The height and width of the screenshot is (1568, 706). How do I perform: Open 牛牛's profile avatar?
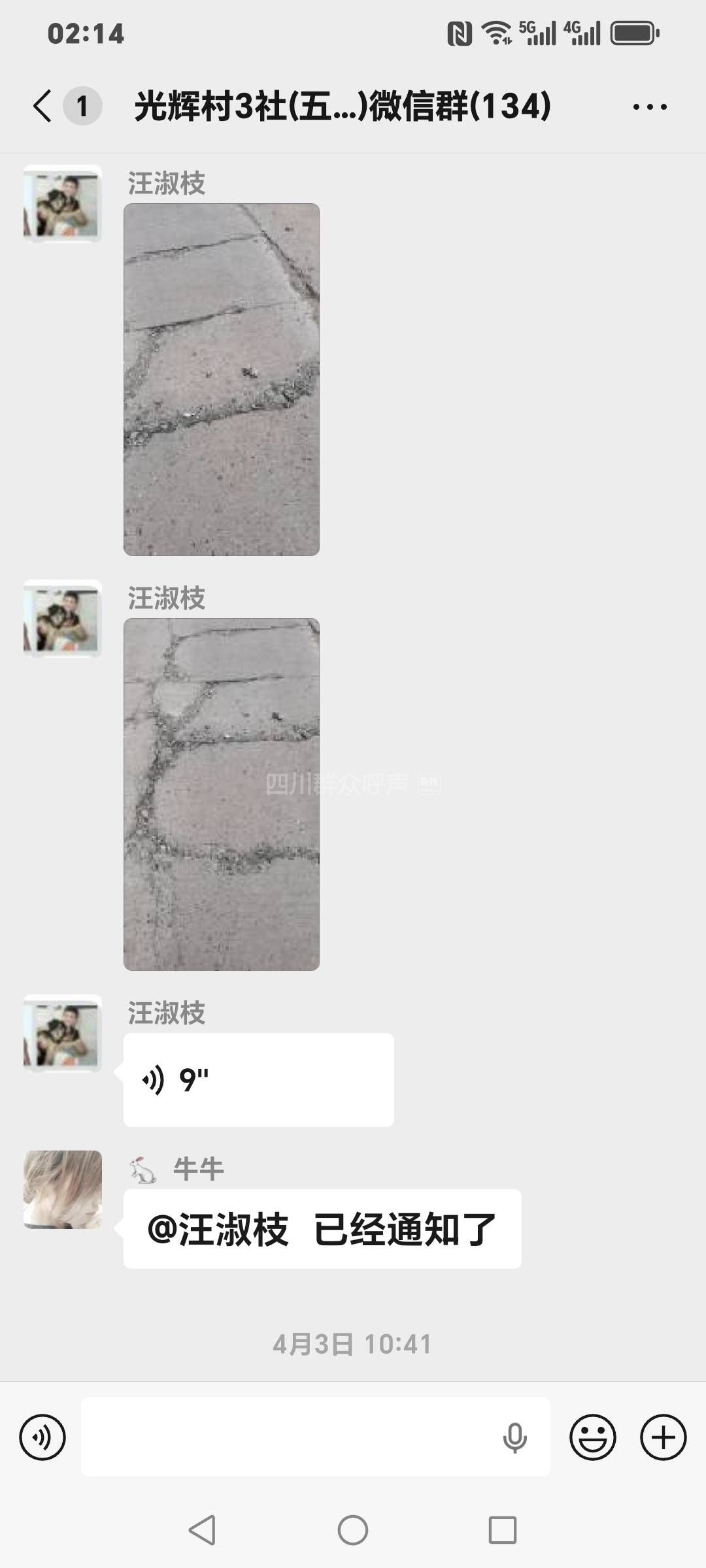point(63,1189)
